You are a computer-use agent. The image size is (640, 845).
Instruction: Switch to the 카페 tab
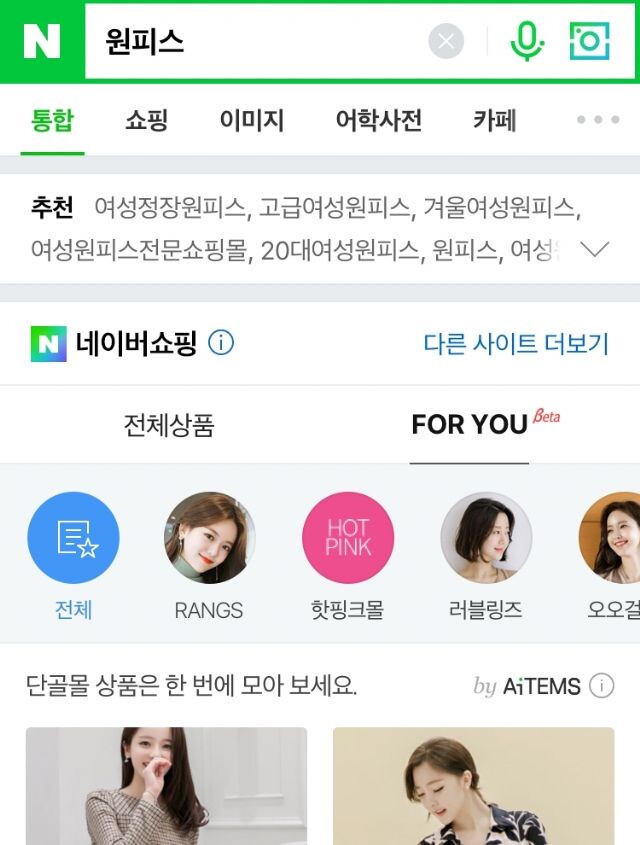495,121
